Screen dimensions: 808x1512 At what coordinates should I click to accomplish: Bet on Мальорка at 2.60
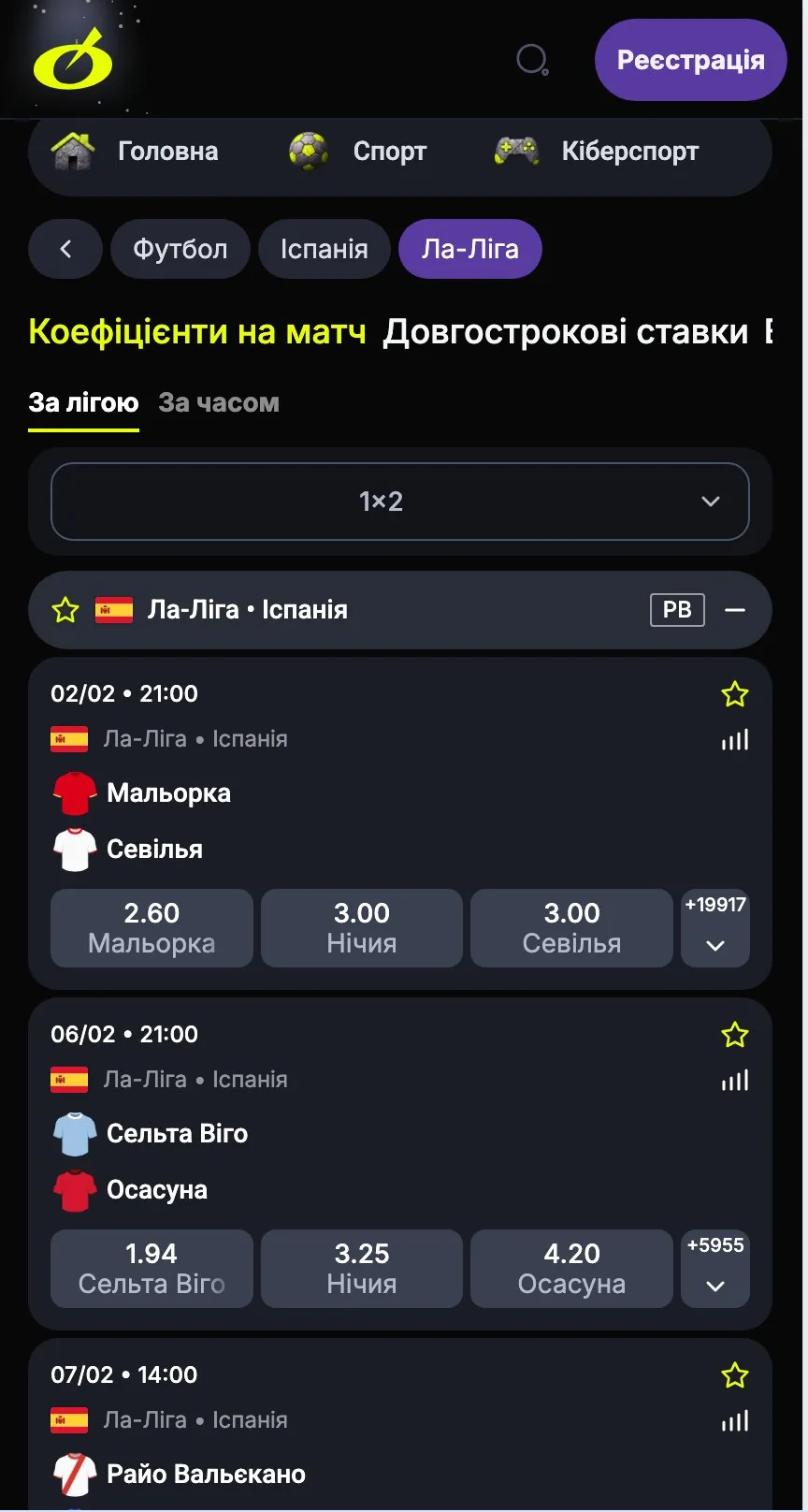coord(151,928)
